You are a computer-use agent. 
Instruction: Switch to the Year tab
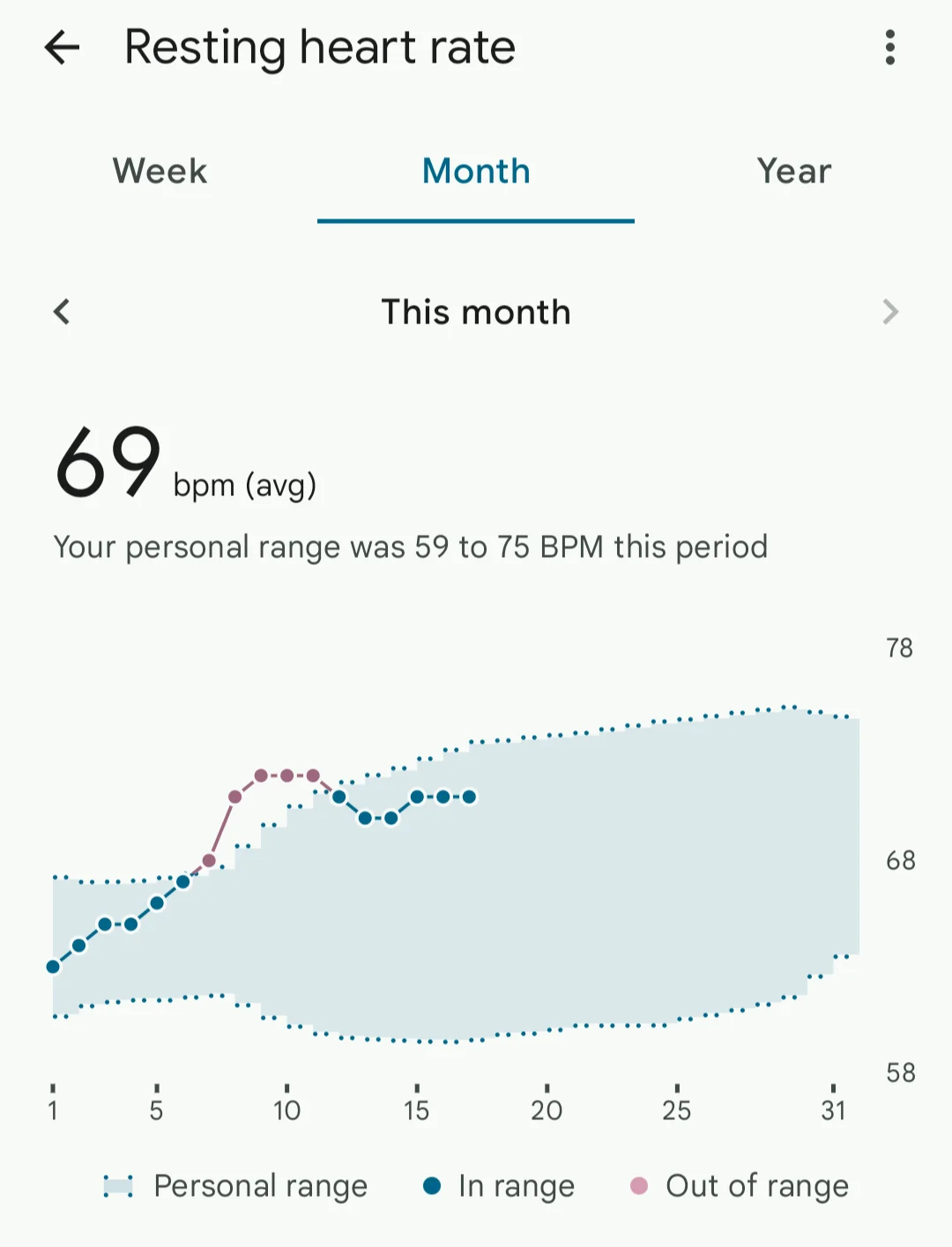click(793, 171)
